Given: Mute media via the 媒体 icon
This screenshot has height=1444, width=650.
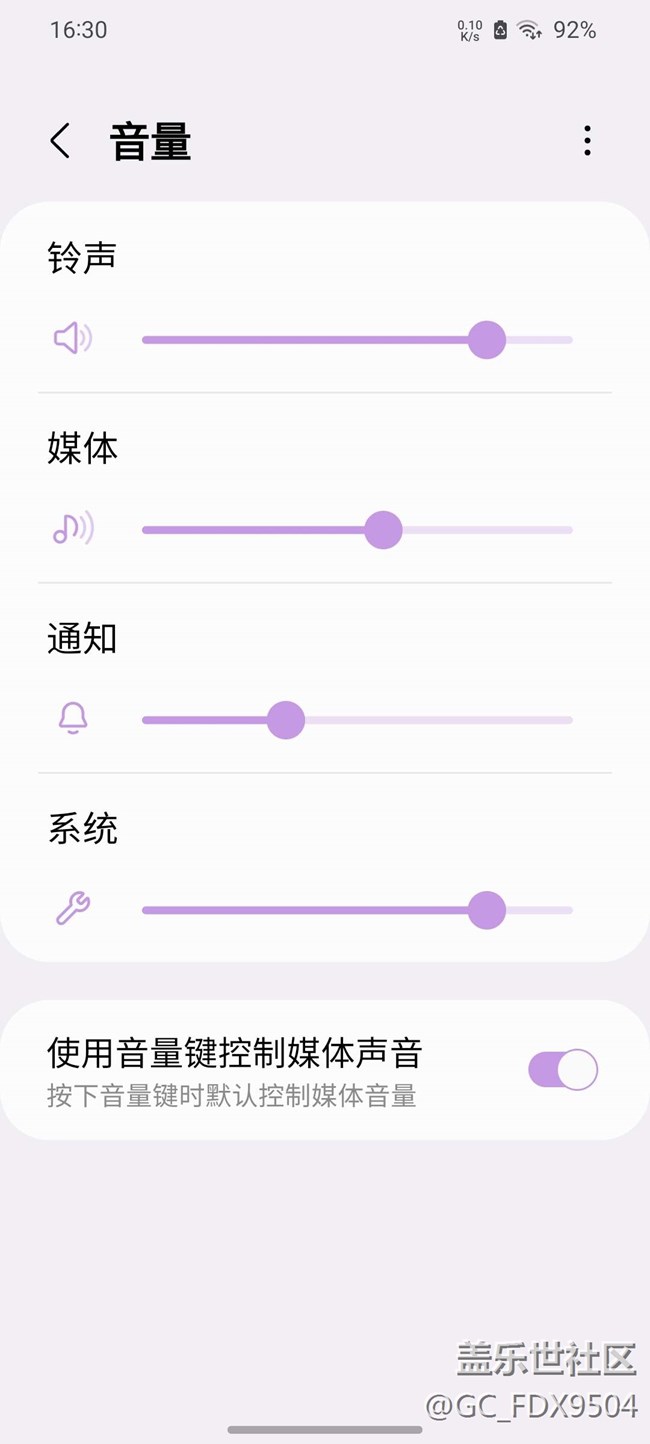Looking at the screenshot, I should tap(72, 528).
